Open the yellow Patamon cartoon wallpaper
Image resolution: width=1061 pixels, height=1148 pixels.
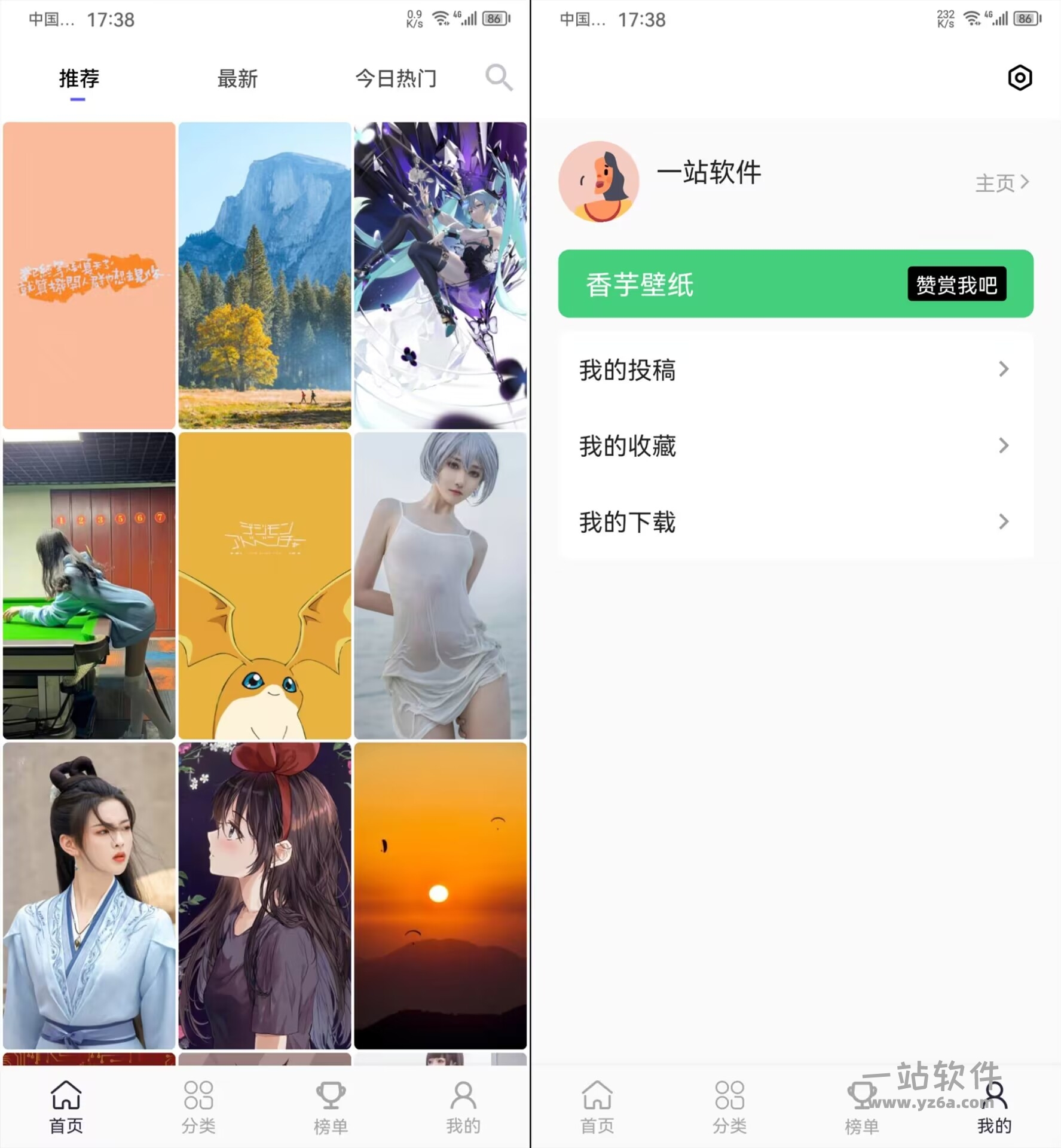point(264,585)
